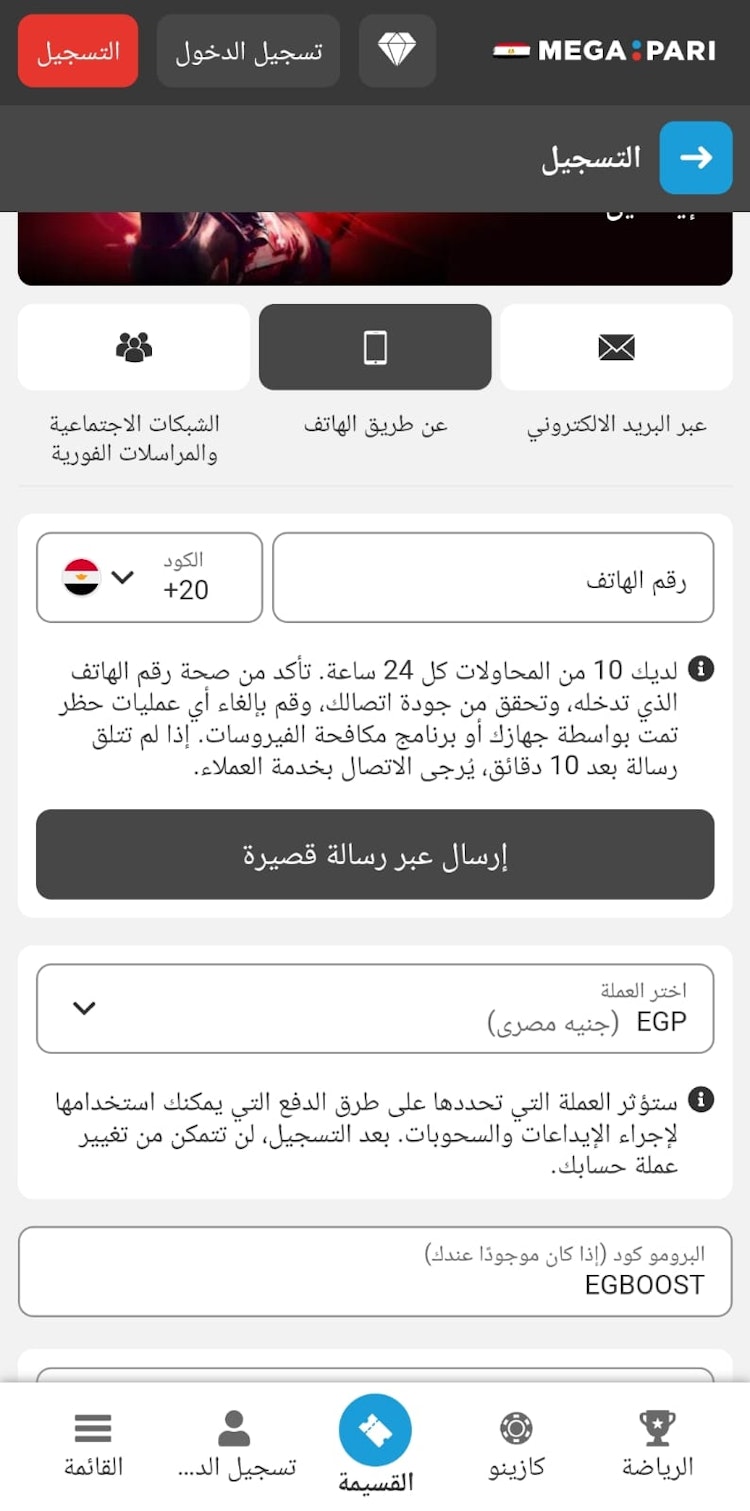750x1511 pixels.
Task: Open login tab in bottom navigation
Action: pos(234,1445)
